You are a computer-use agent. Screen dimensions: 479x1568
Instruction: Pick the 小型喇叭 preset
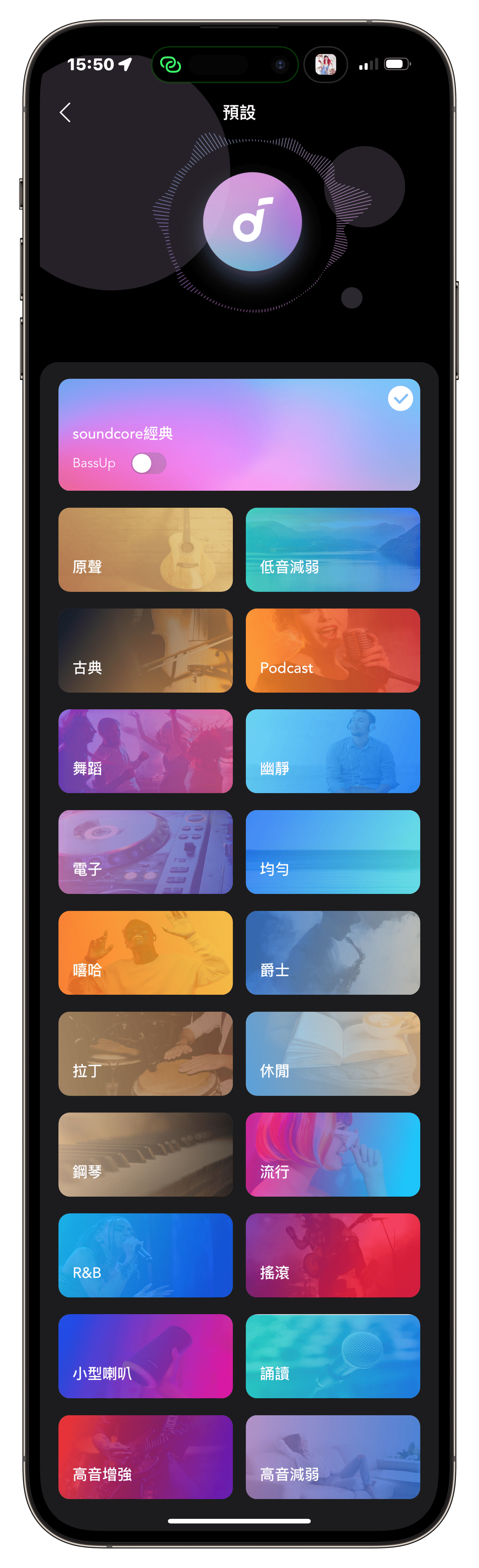(145, 1356)
